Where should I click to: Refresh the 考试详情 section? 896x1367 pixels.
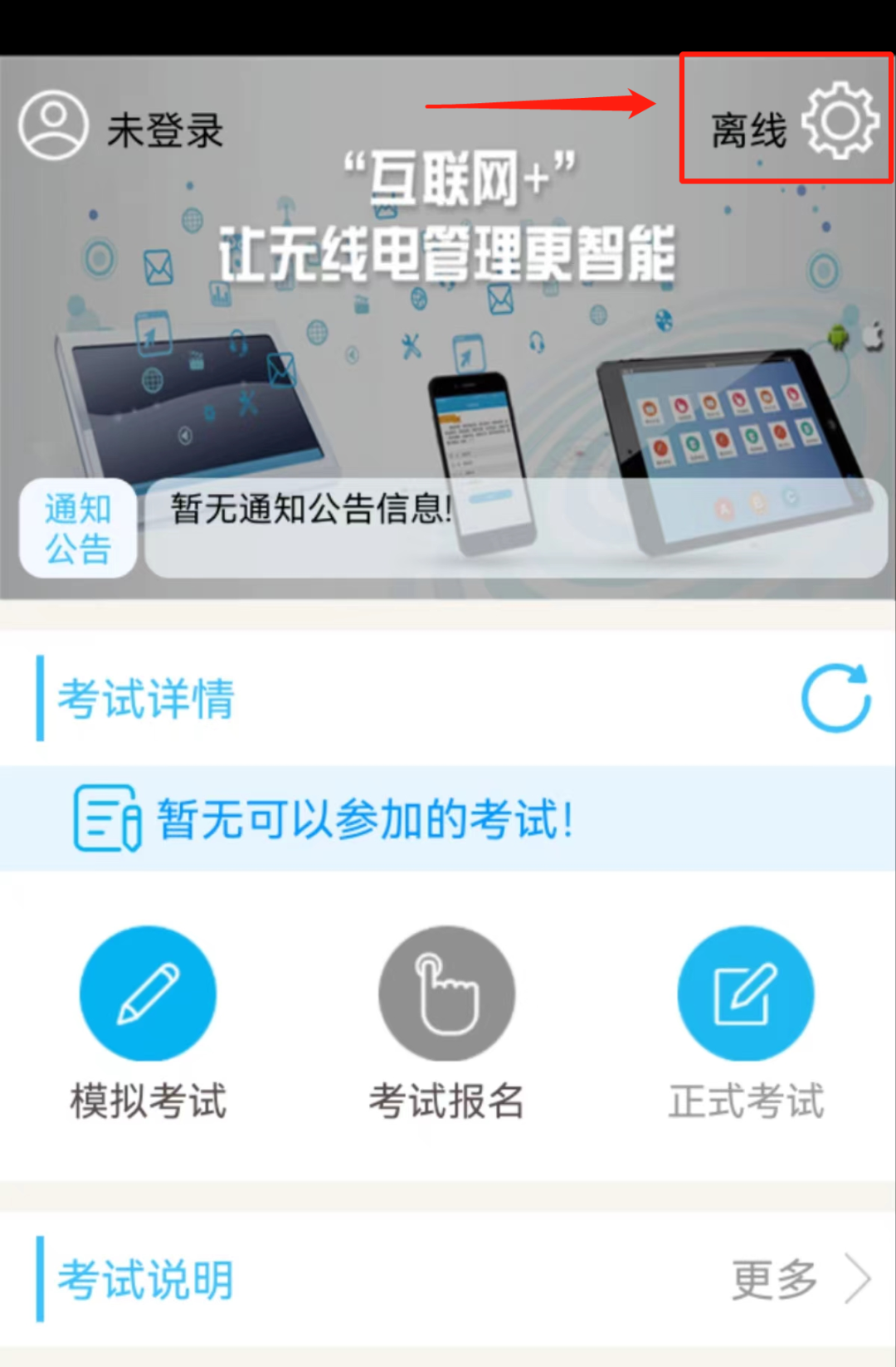[x=835, y=697]
